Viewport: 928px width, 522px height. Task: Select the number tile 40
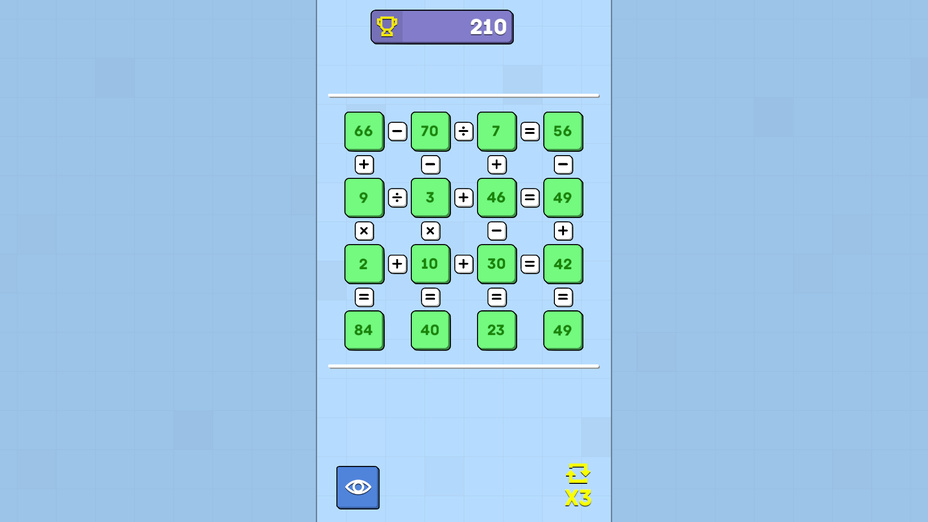[430, 330]
